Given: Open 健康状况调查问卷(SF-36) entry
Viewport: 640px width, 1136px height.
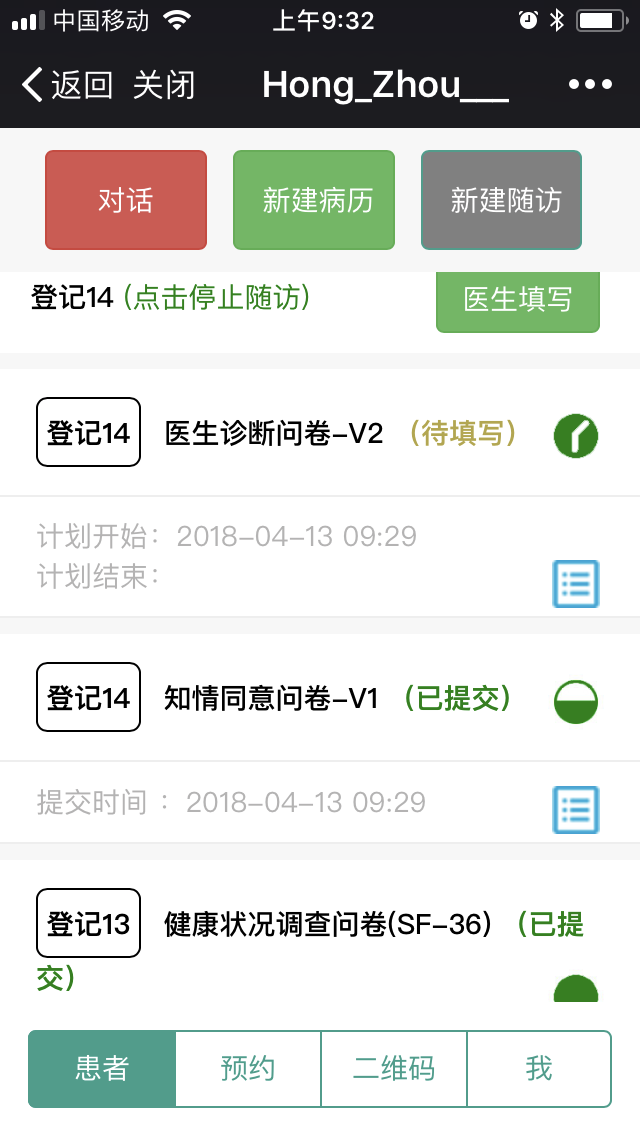Looking at the screenshot, I should tap(328, 925).
